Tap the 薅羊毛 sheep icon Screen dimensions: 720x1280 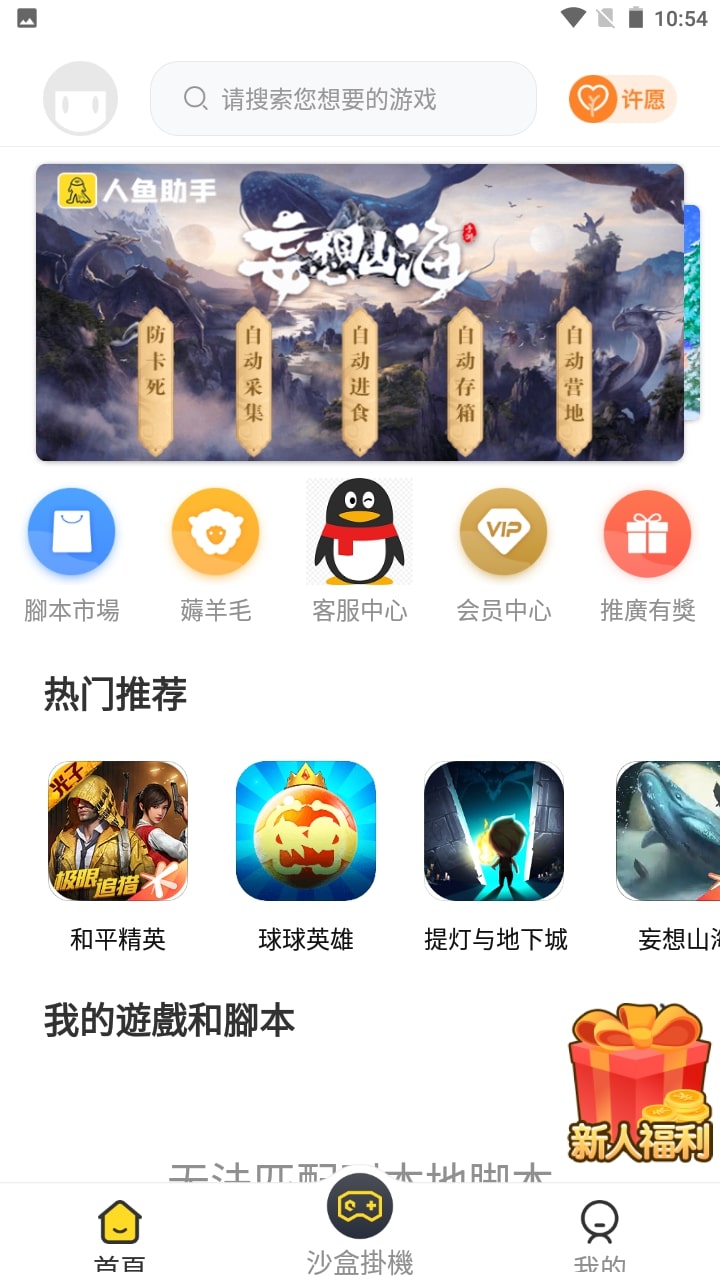(x=216, y=531)
